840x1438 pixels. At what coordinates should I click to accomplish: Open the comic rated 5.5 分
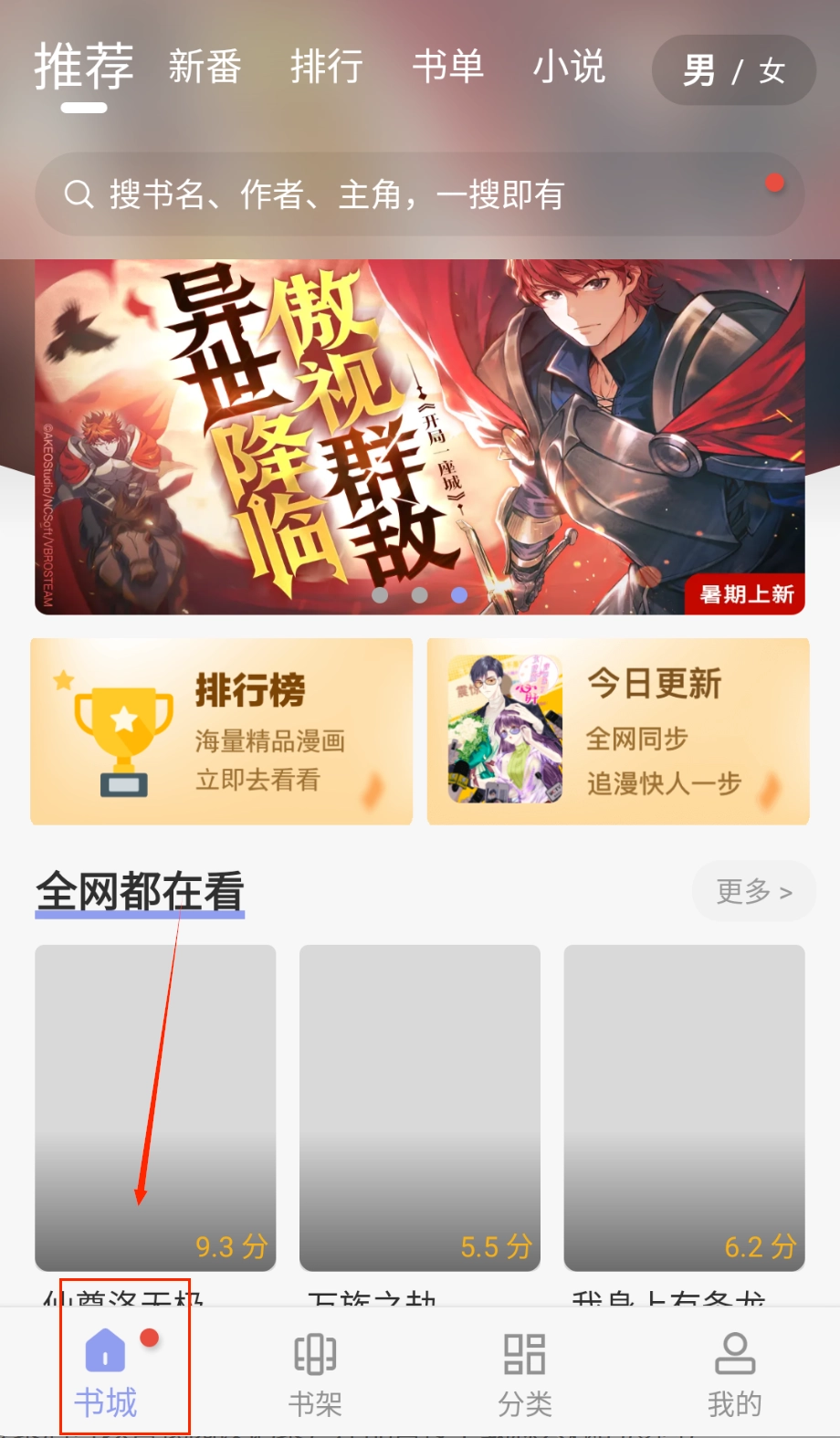[x=419, y=1107]
